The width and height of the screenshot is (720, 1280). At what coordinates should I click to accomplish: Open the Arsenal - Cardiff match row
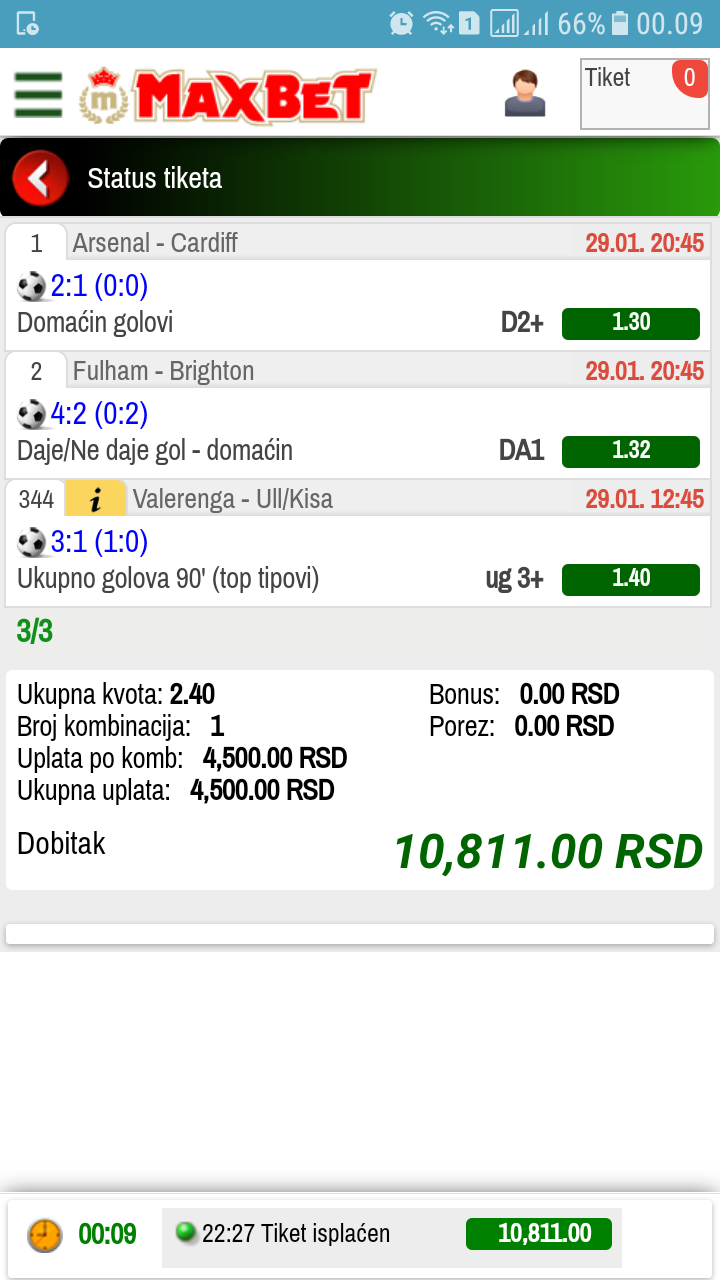tap(360, 287)
